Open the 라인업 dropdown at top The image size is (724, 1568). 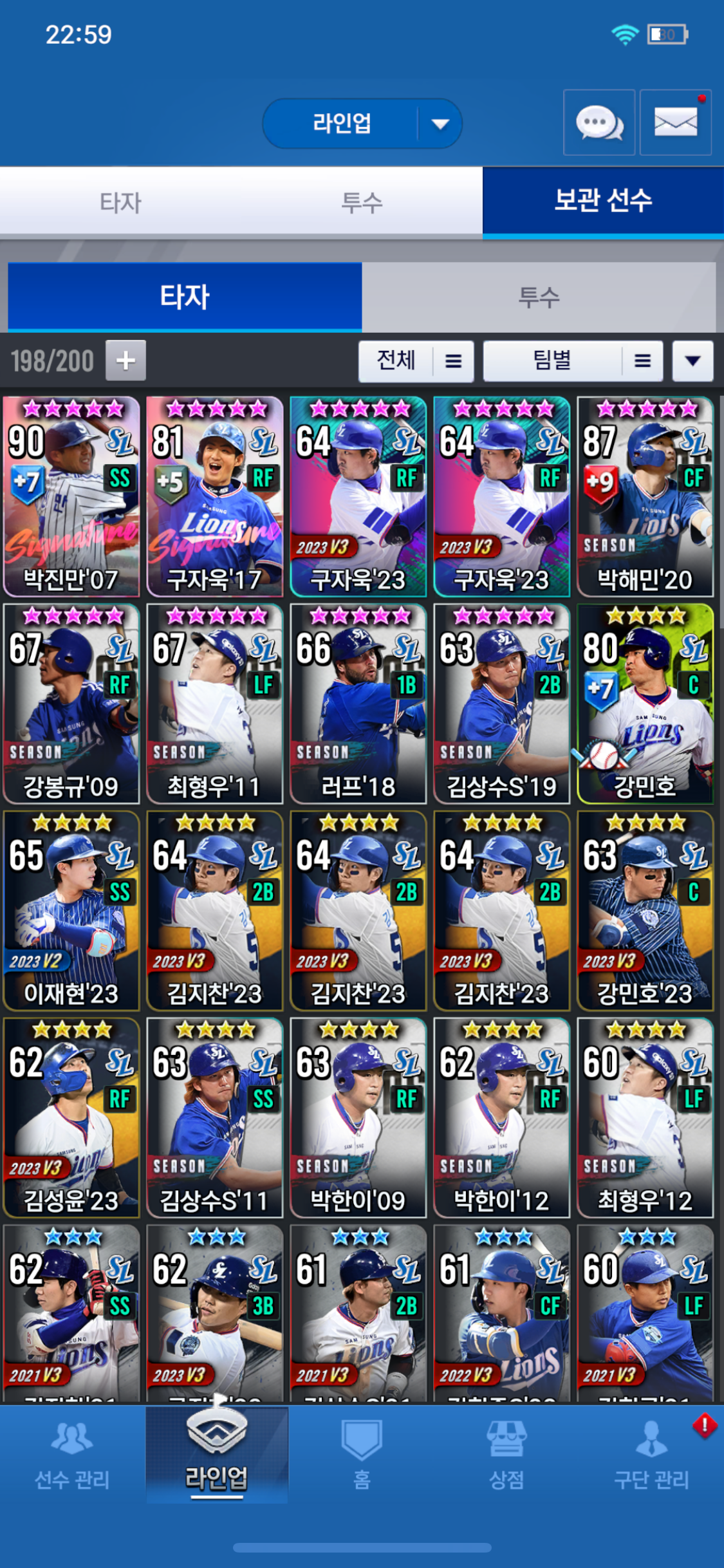362,123
